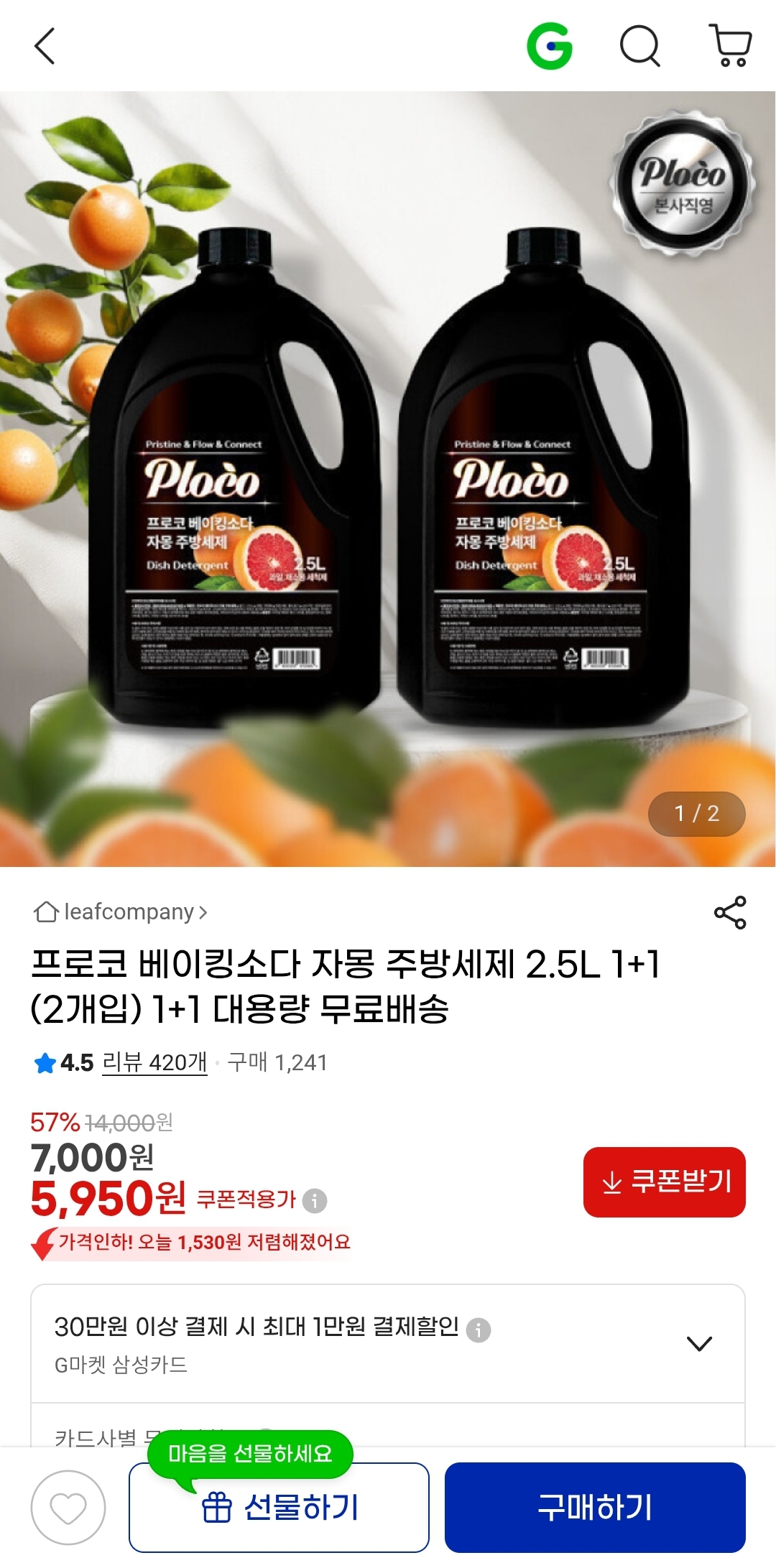Screen dimensions: 776x1568
Task: Expand the 30만원 이상 결제할인 card benefits
Action: pos(699,1343)
